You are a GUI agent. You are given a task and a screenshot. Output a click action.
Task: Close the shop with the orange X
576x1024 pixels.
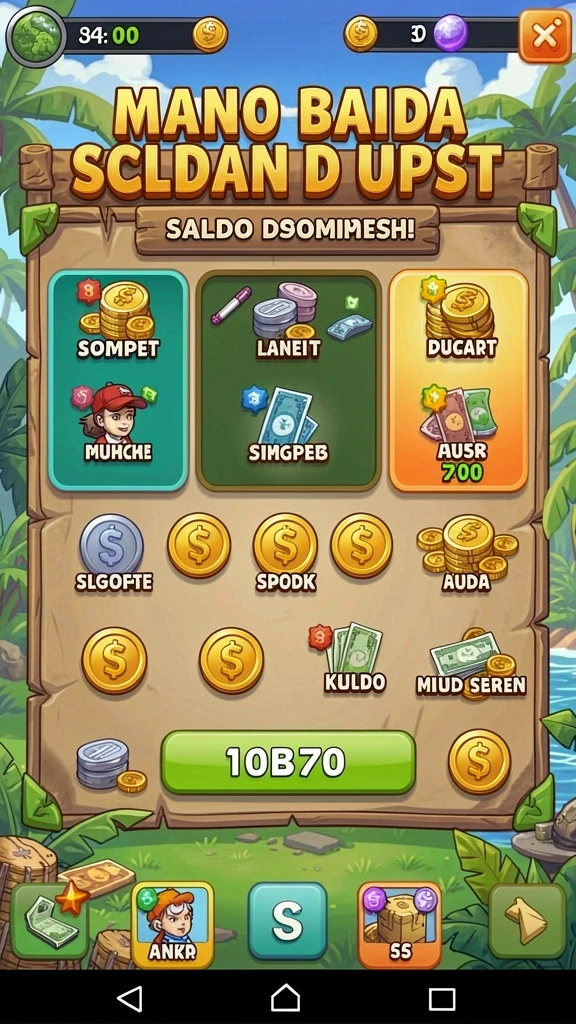point(545,36)
